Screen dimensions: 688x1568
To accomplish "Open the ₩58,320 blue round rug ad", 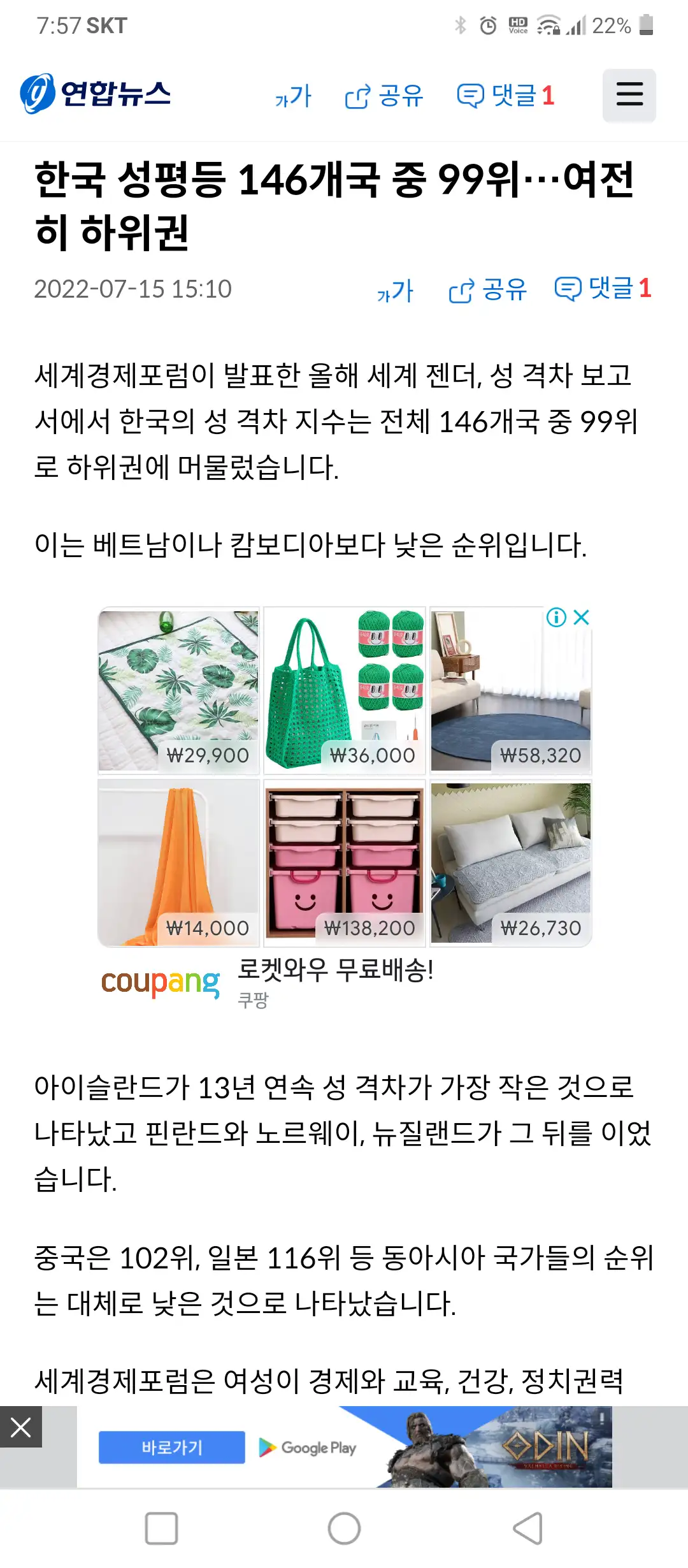I will click(510, 690).
